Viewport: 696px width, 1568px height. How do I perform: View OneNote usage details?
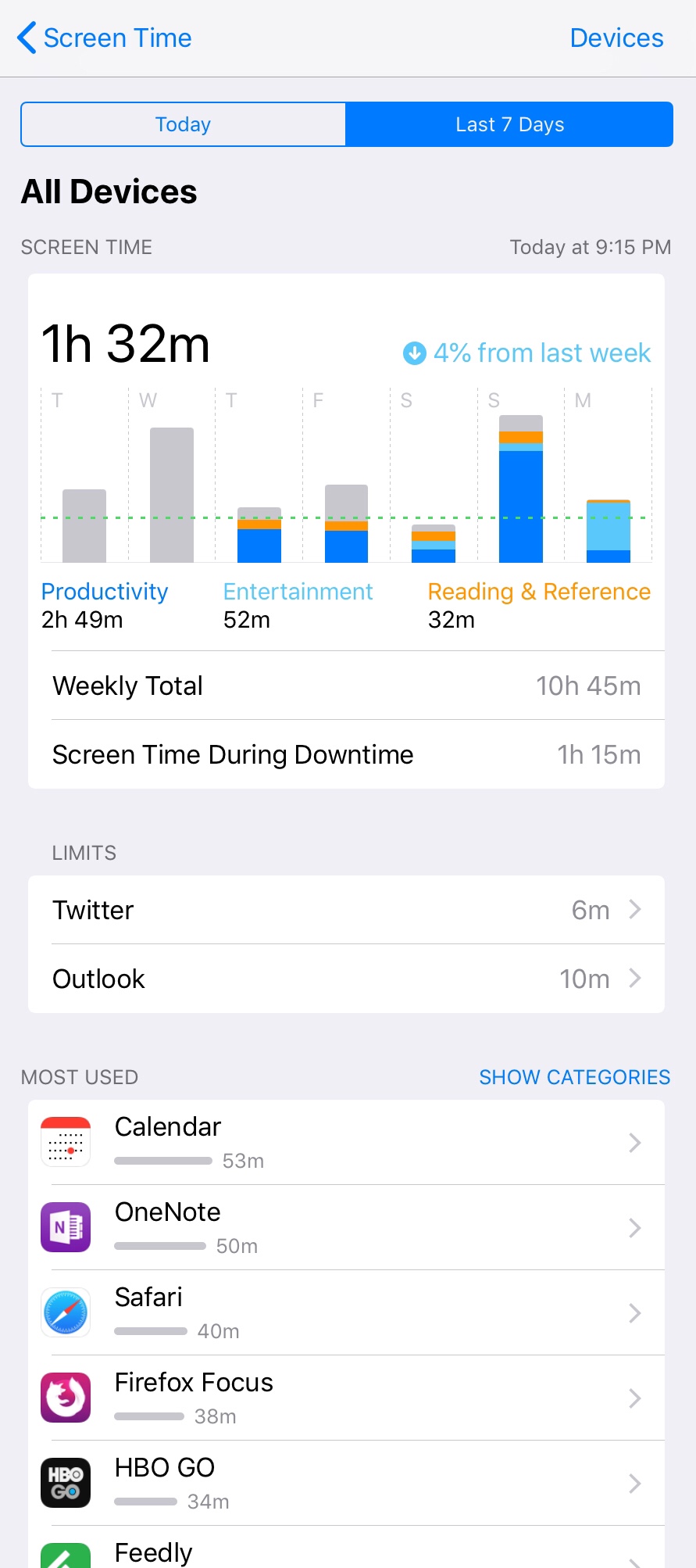[346, 1227]
